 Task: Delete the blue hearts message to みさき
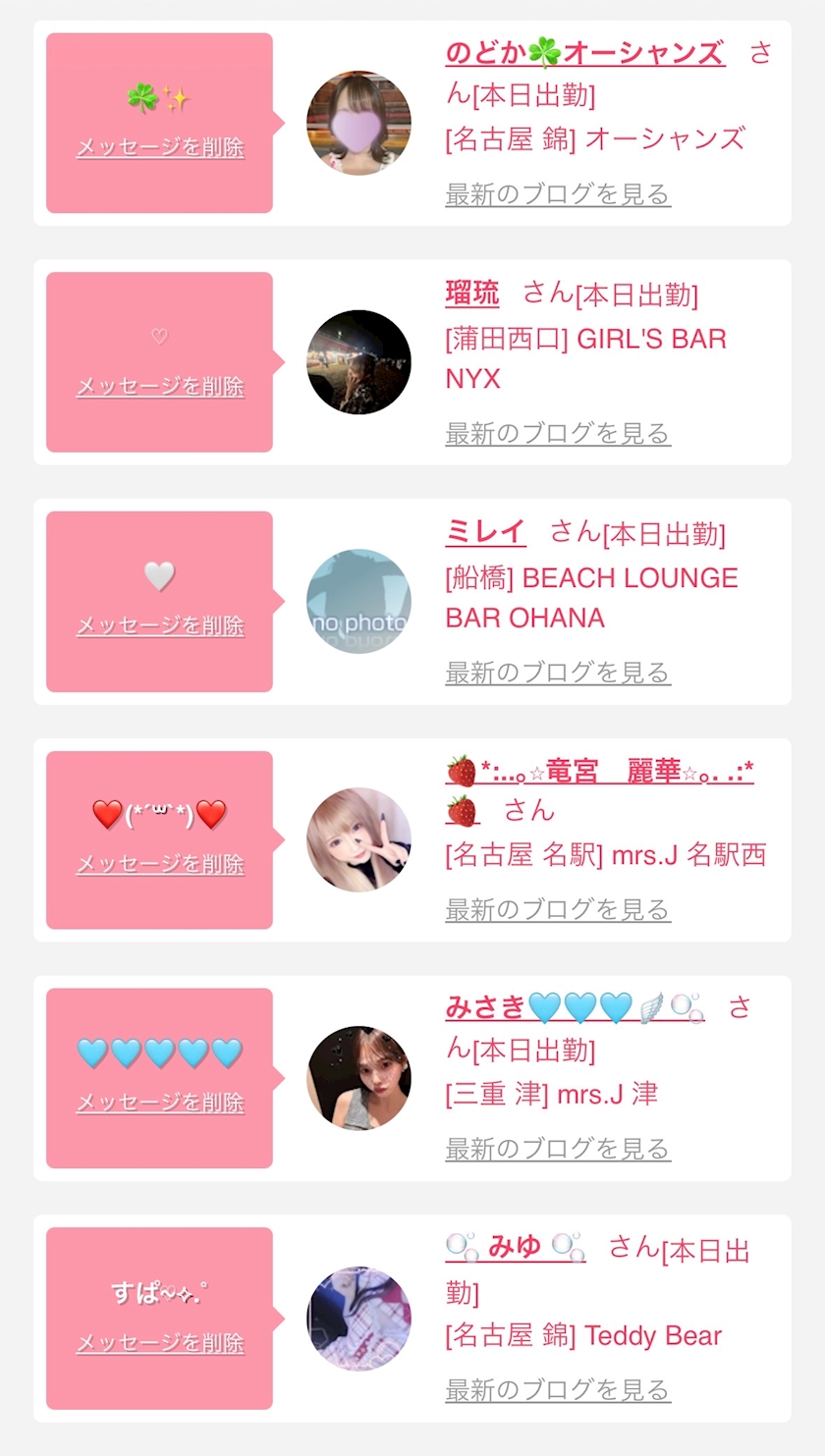click(160, 1104)
